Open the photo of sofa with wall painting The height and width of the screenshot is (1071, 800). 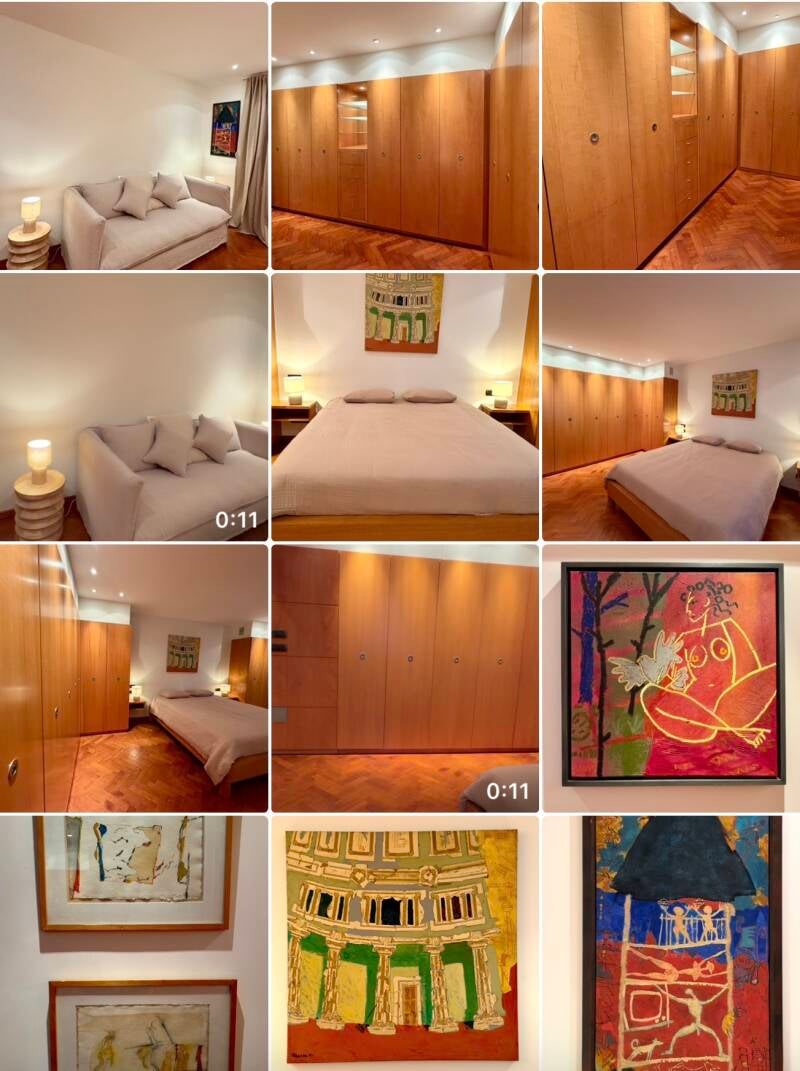[133, 136]
